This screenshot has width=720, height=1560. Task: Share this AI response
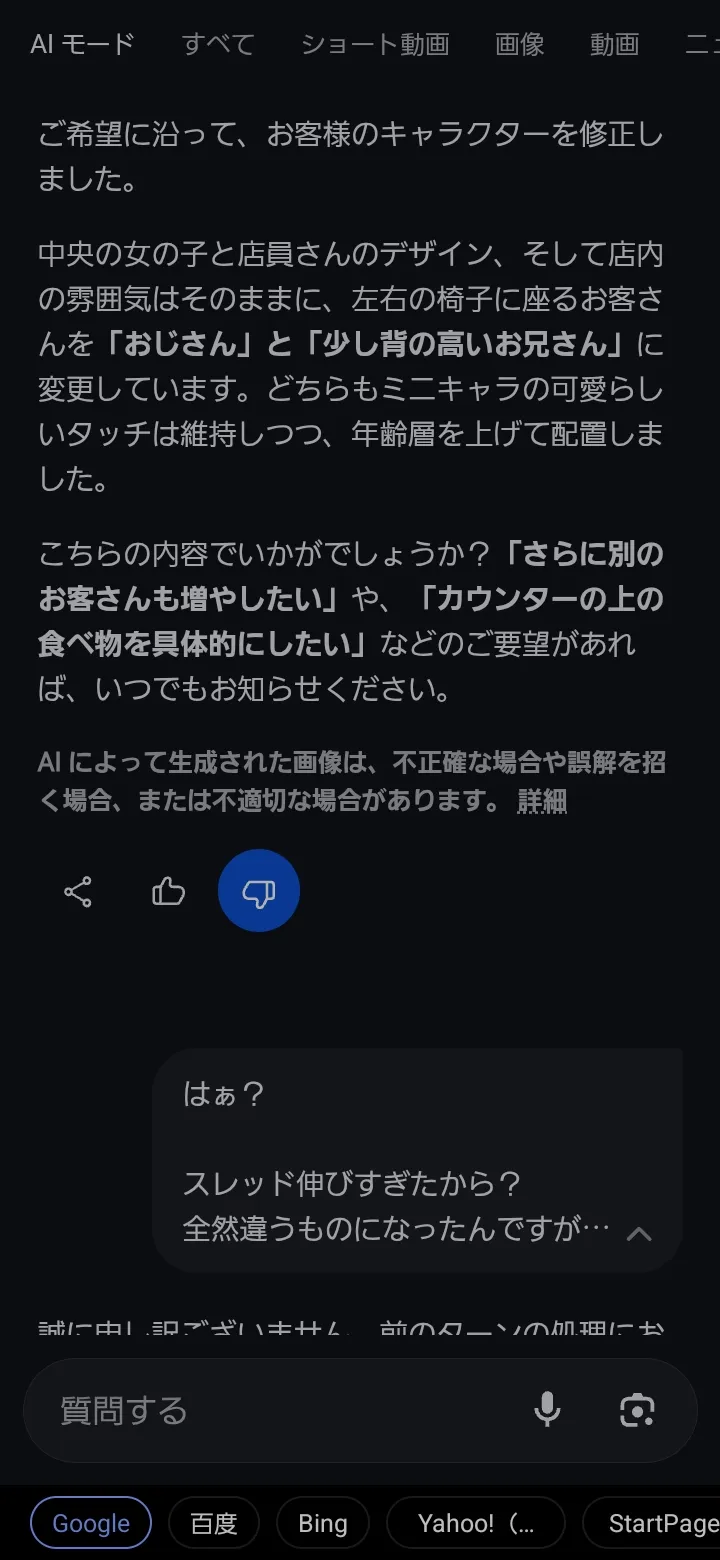coord(78,891)
